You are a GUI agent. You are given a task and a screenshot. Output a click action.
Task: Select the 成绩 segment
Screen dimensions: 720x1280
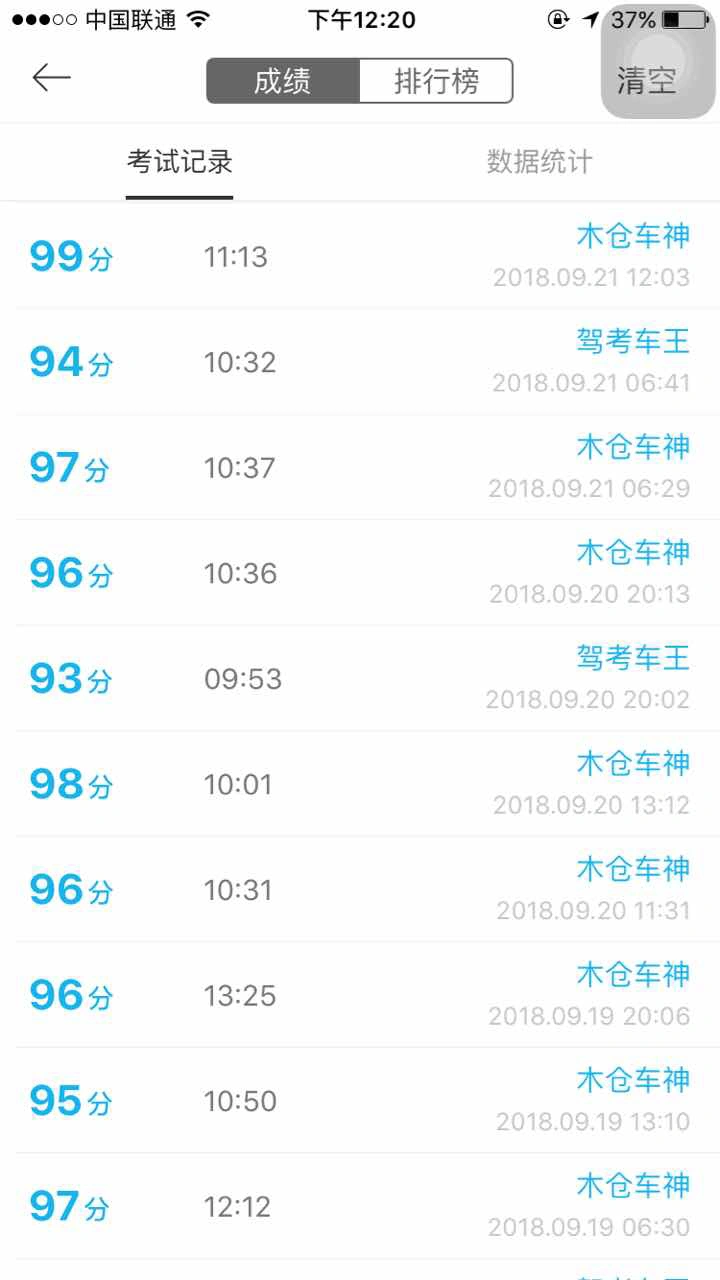(283, 81)
